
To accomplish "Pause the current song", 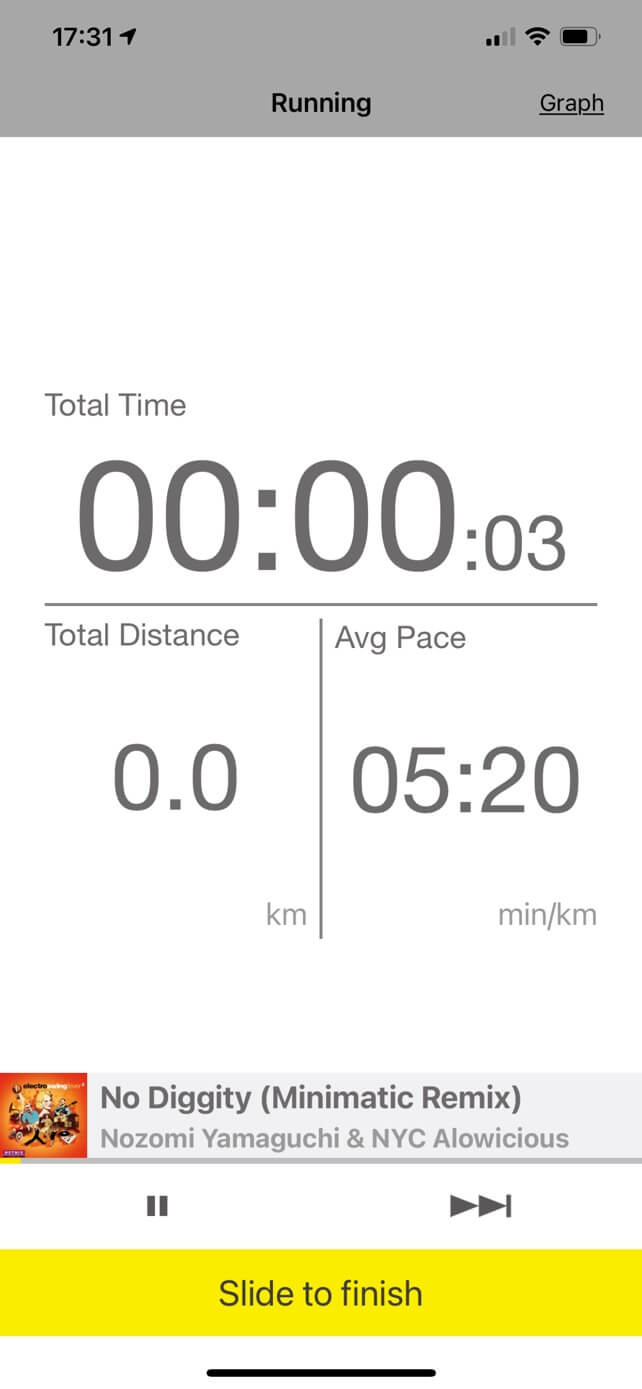I will (x=157, y=1206).
